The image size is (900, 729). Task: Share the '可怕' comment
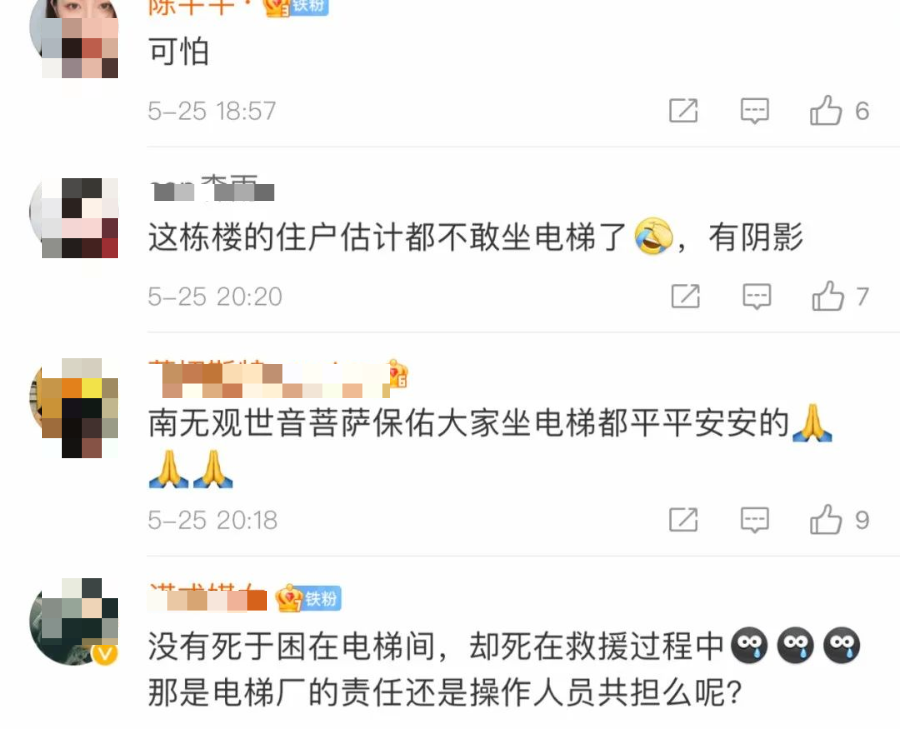click(683, 111)
